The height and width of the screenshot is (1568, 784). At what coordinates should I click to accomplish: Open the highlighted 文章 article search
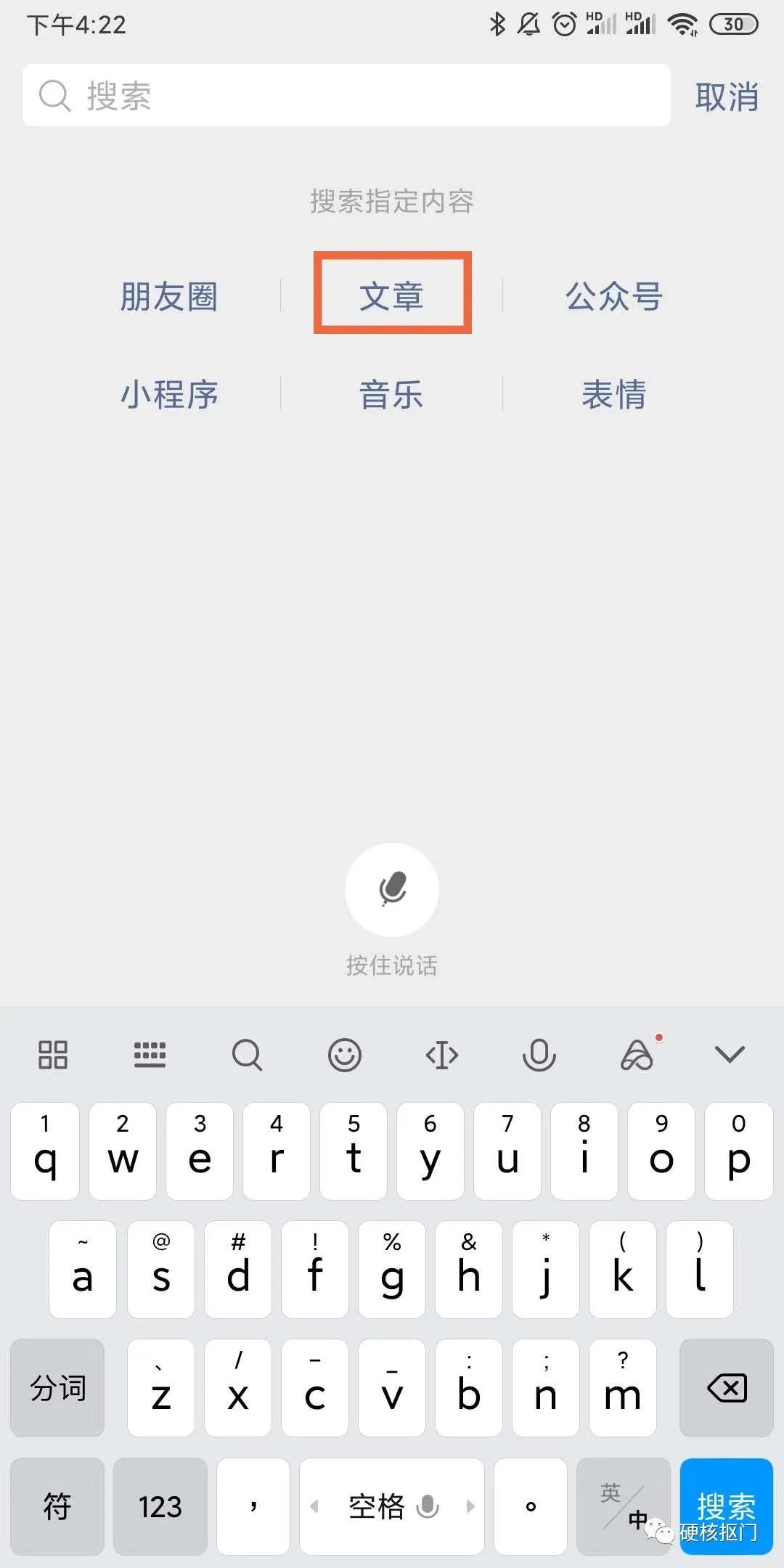(x=391, y=294)
